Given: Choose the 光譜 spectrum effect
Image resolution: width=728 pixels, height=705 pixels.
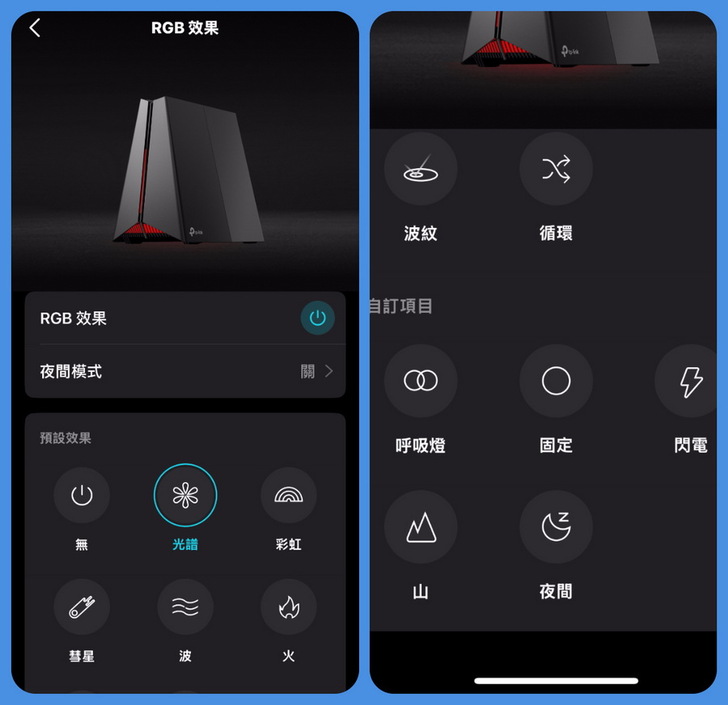Looking at the screenshot, I should (185, 496).
